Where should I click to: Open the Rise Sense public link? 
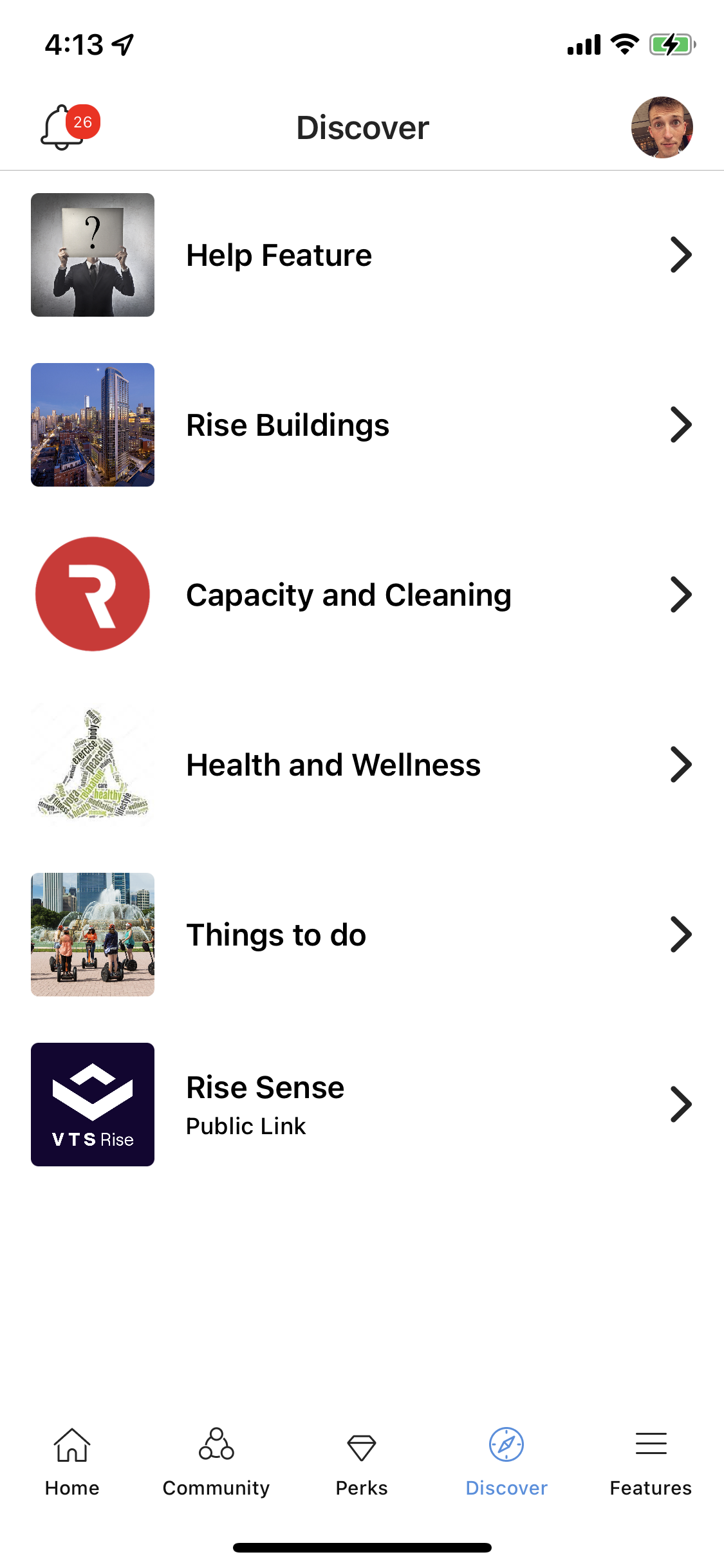tap(362, 1105)
